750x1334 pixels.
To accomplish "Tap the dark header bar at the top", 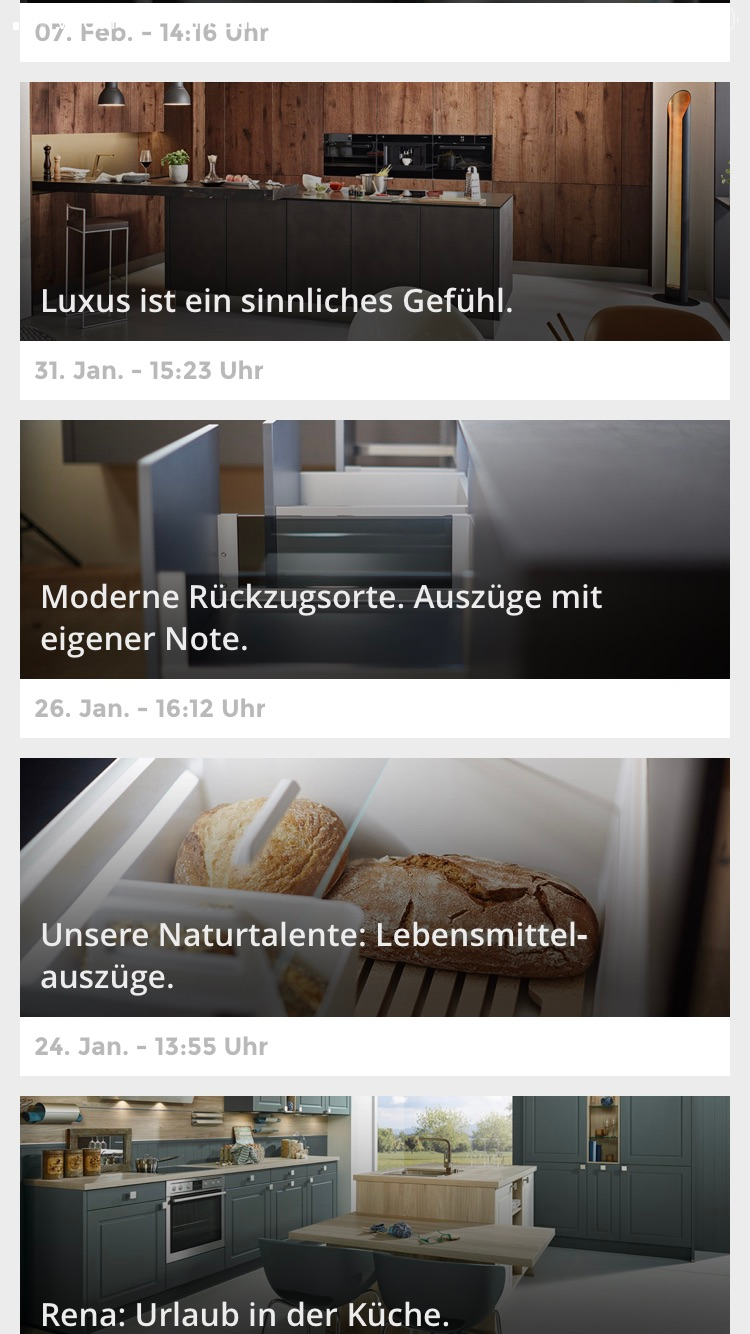I will tap(375, 5).
